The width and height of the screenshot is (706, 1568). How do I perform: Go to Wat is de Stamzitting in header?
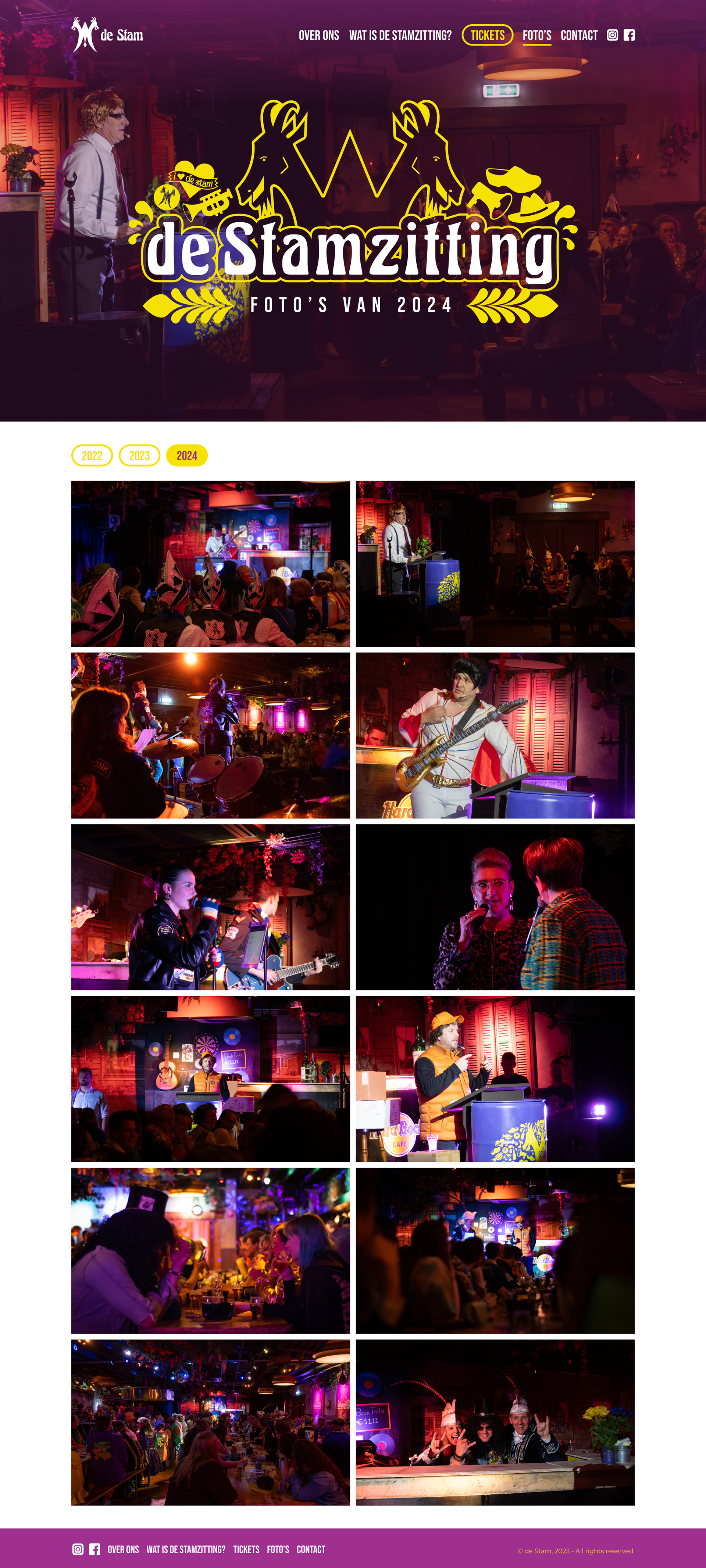tap(400, 35)
